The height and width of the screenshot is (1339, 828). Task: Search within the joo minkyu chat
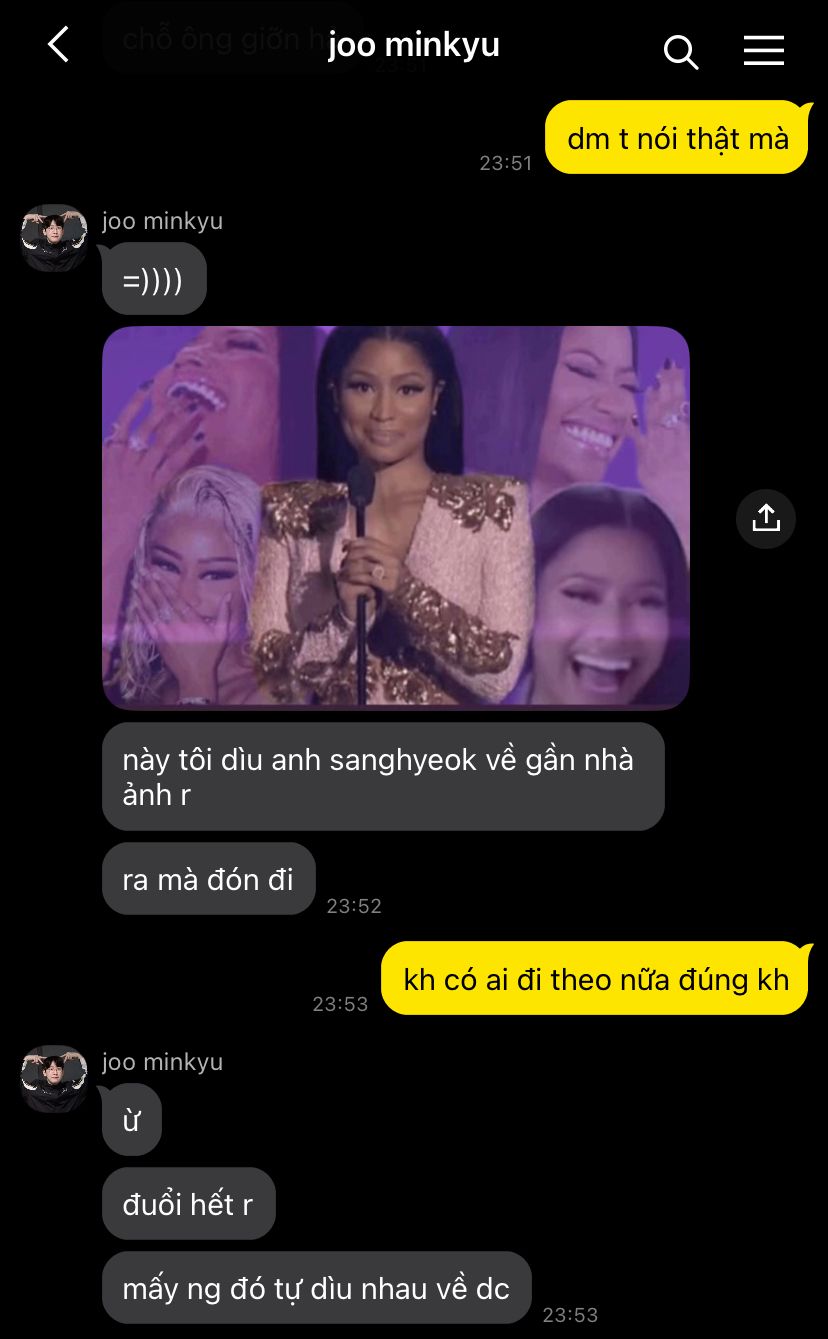680,51
